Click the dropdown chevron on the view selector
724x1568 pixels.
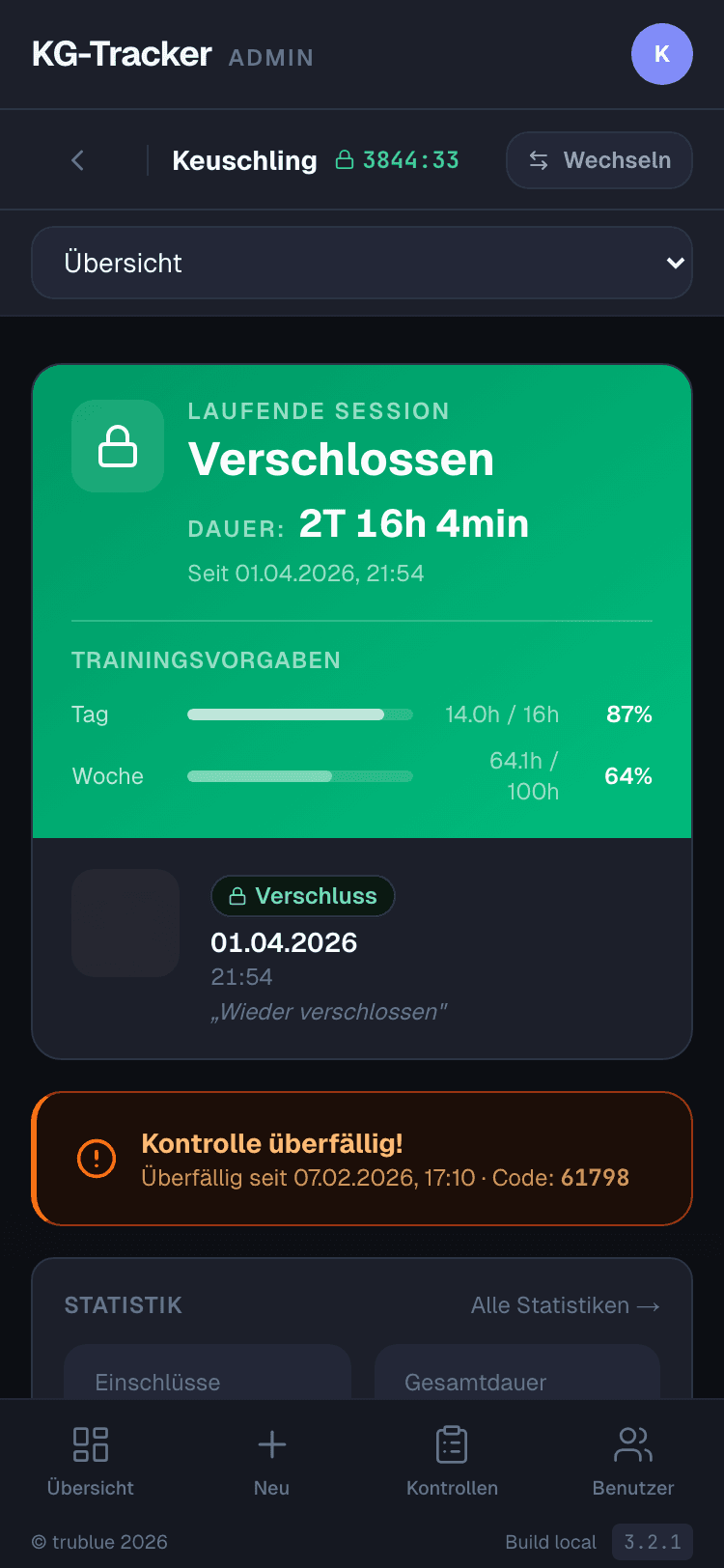coord(675,262)
